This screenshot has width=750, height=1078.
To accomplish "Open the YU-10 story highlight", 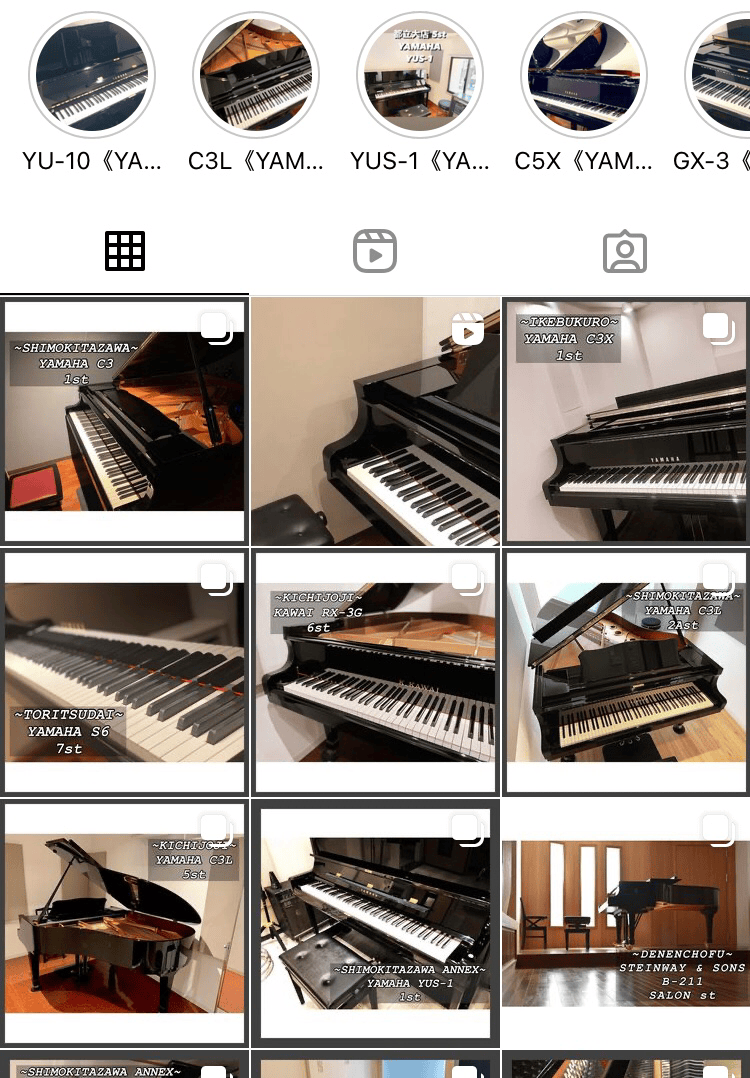I will click(92, 75).
